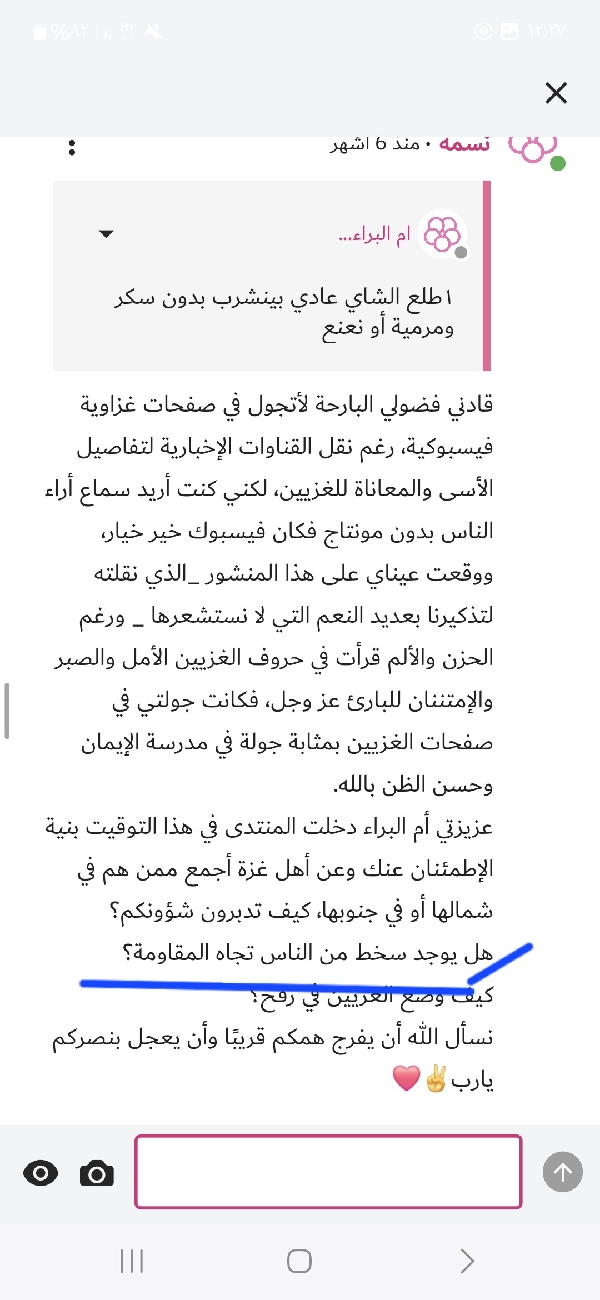
Task: Open the three-dot menu on نسمة's post
Action: click(72, 148)
